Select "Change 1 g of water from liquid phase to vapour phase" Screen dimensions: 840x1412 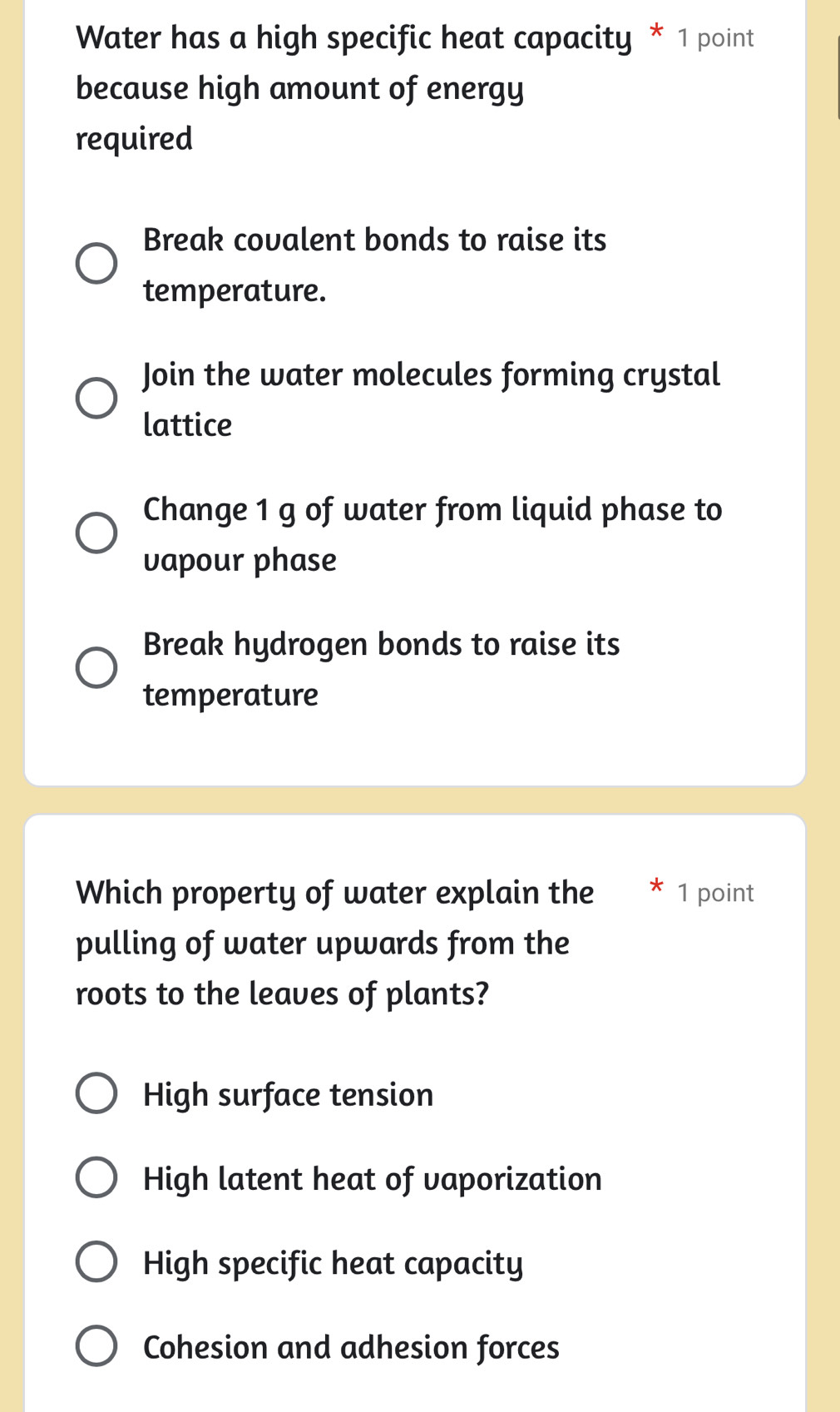pyautogui.click(x=96, y=533)
